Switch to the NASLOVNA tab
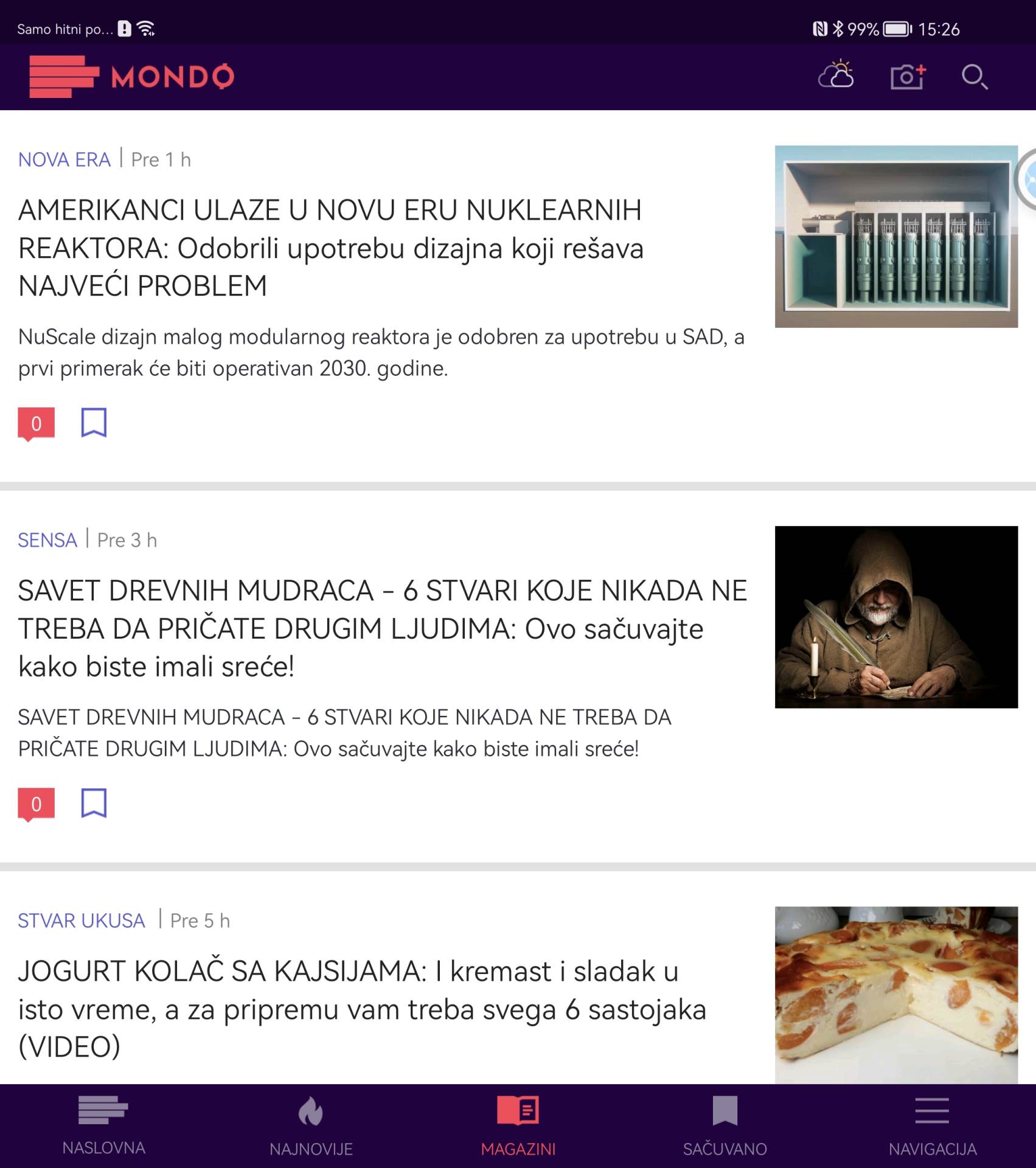 103,1125
